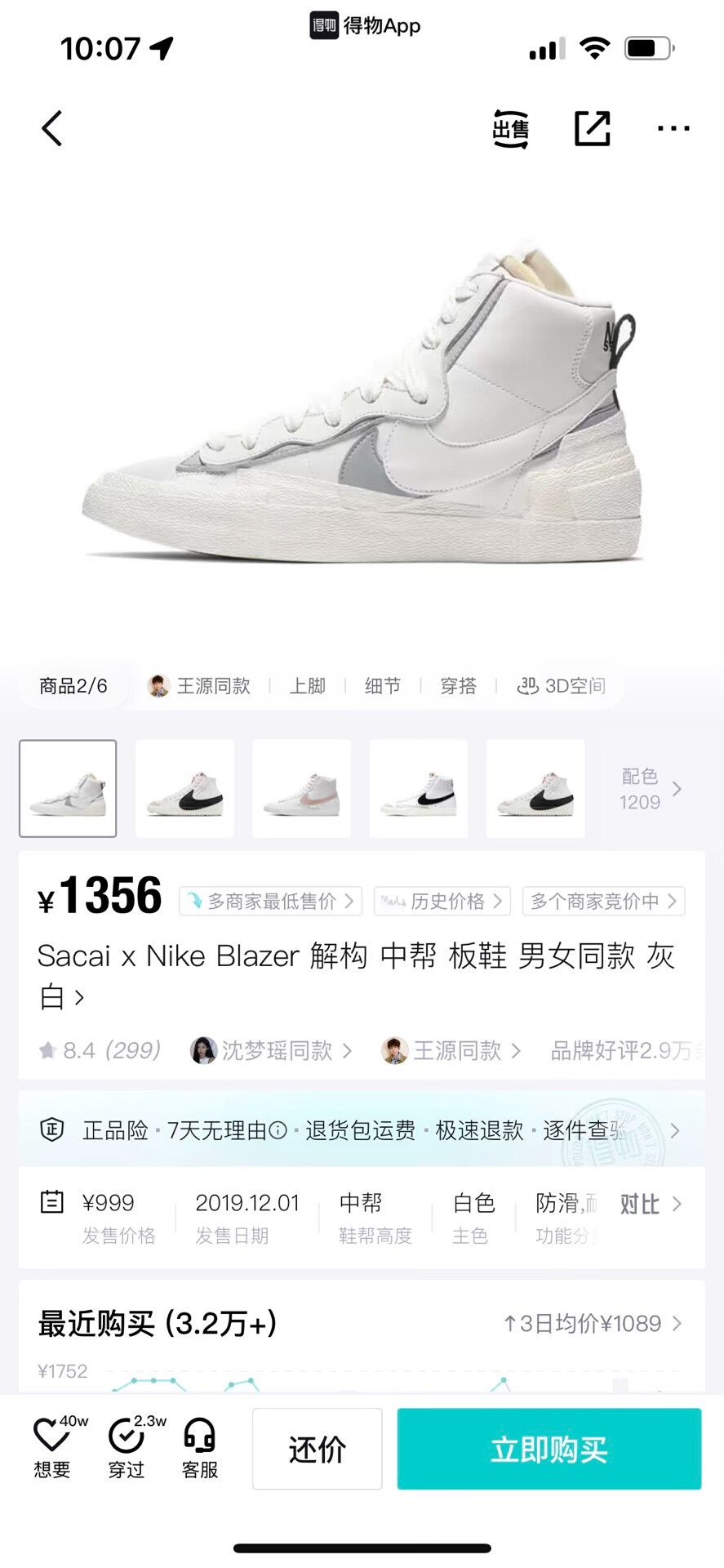Switch to the 细节 image tab
The width and height of the screenshot is (724, 1568).
coord(383,686)
